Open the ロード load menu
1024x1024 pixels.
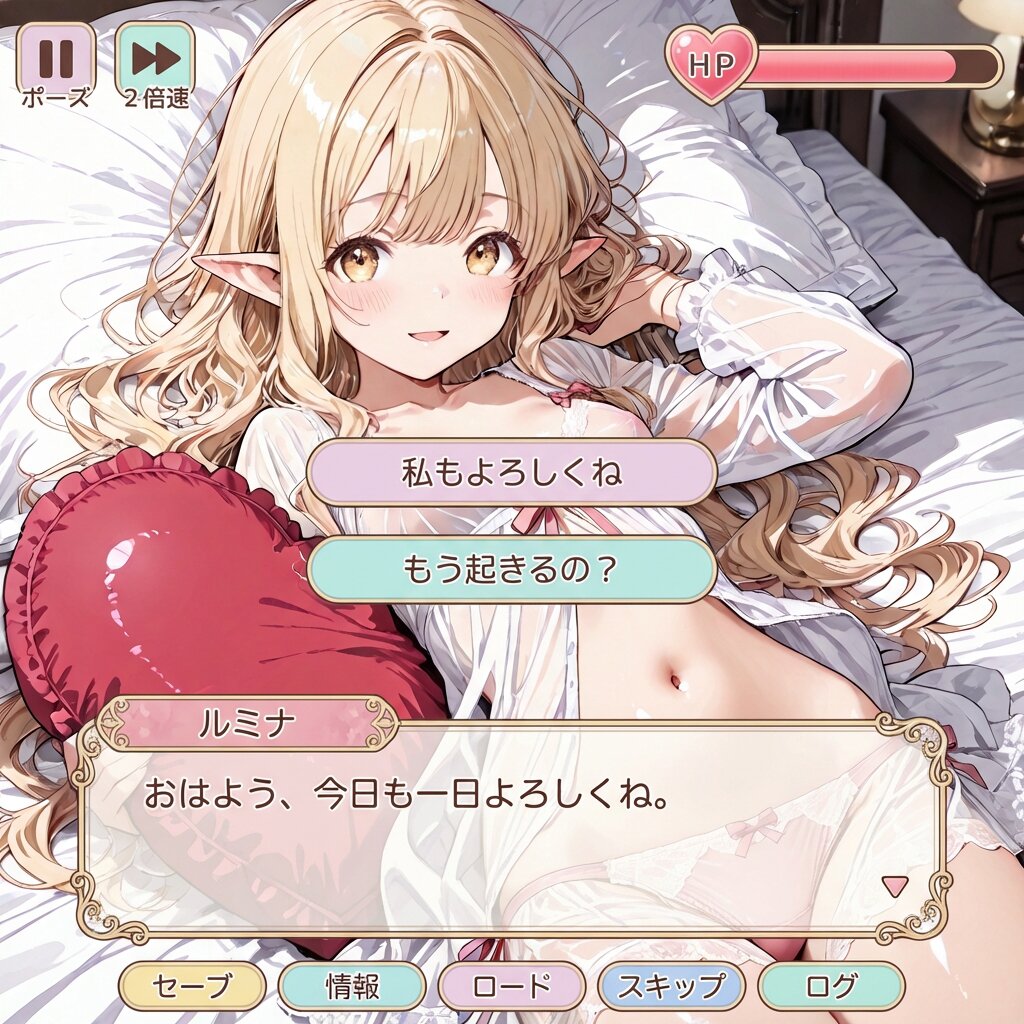[x=511, y=986]
